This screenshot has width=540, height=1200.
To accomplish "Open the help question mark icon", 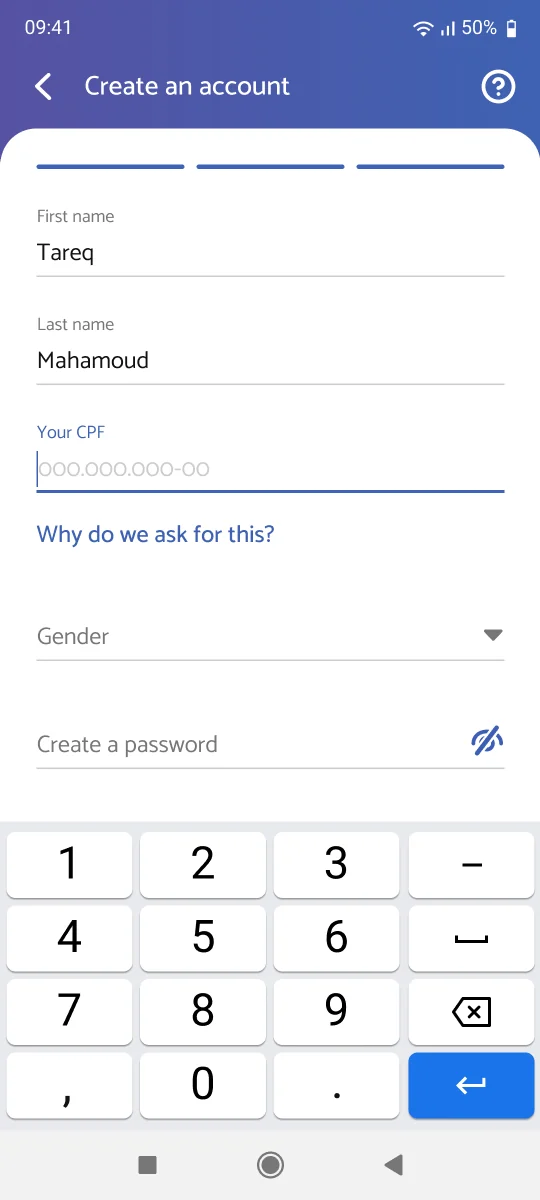I will (498, 87).
